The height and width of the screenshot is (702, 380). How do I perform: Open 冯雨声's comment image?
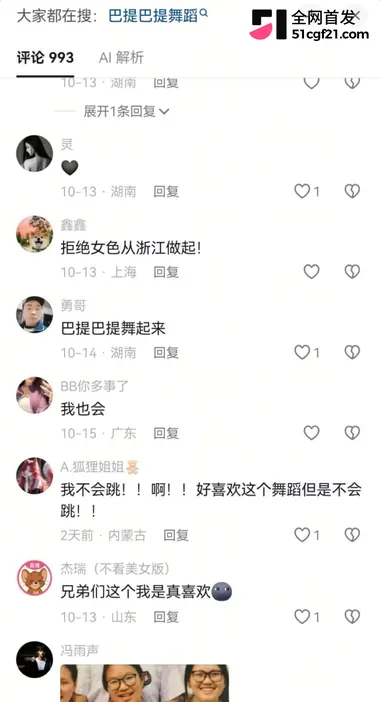[x=145, y=683]
